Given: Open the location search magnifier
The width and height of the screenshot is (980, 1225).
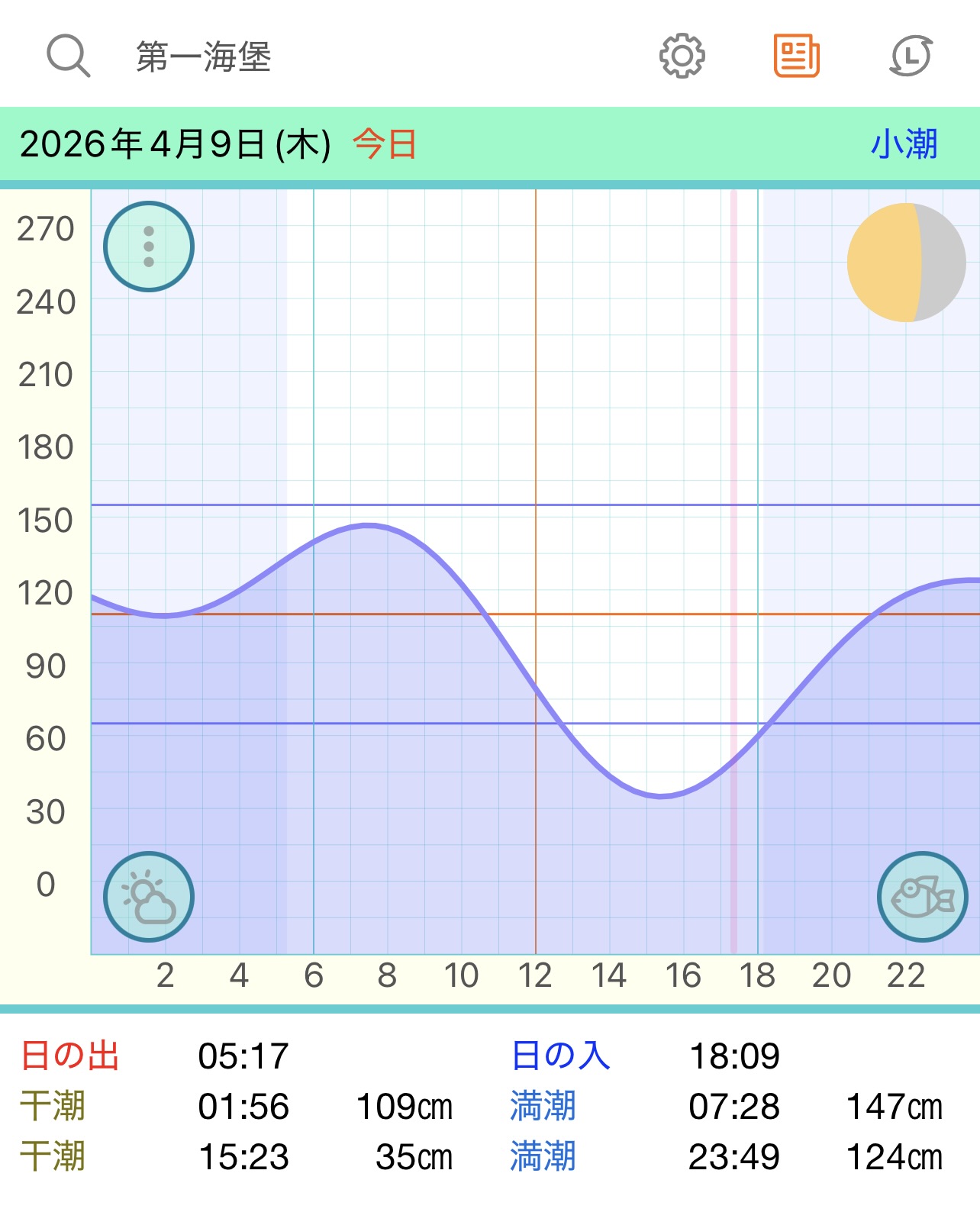Looking at the screenshot, I should click(x=69, y=56).
